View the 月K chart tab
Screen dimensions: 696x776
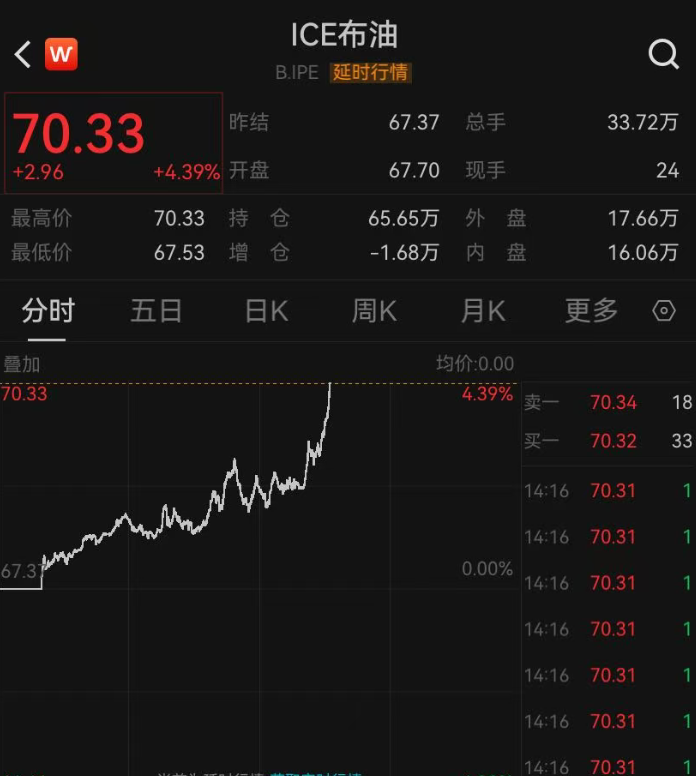click(x=482, y=311)
